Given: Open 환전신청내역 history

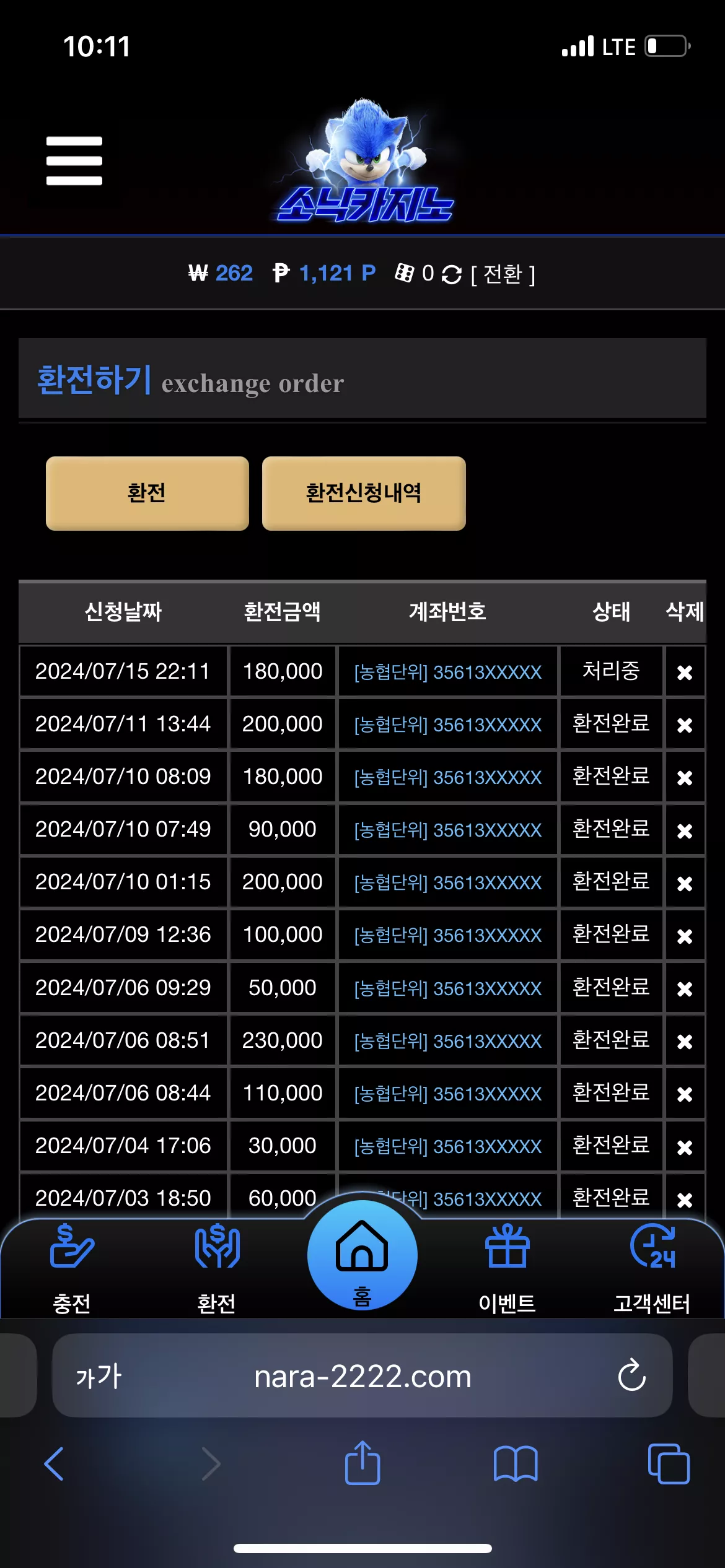Looking at the screenshot, I should pyautogui.click(x=364, y=494).
